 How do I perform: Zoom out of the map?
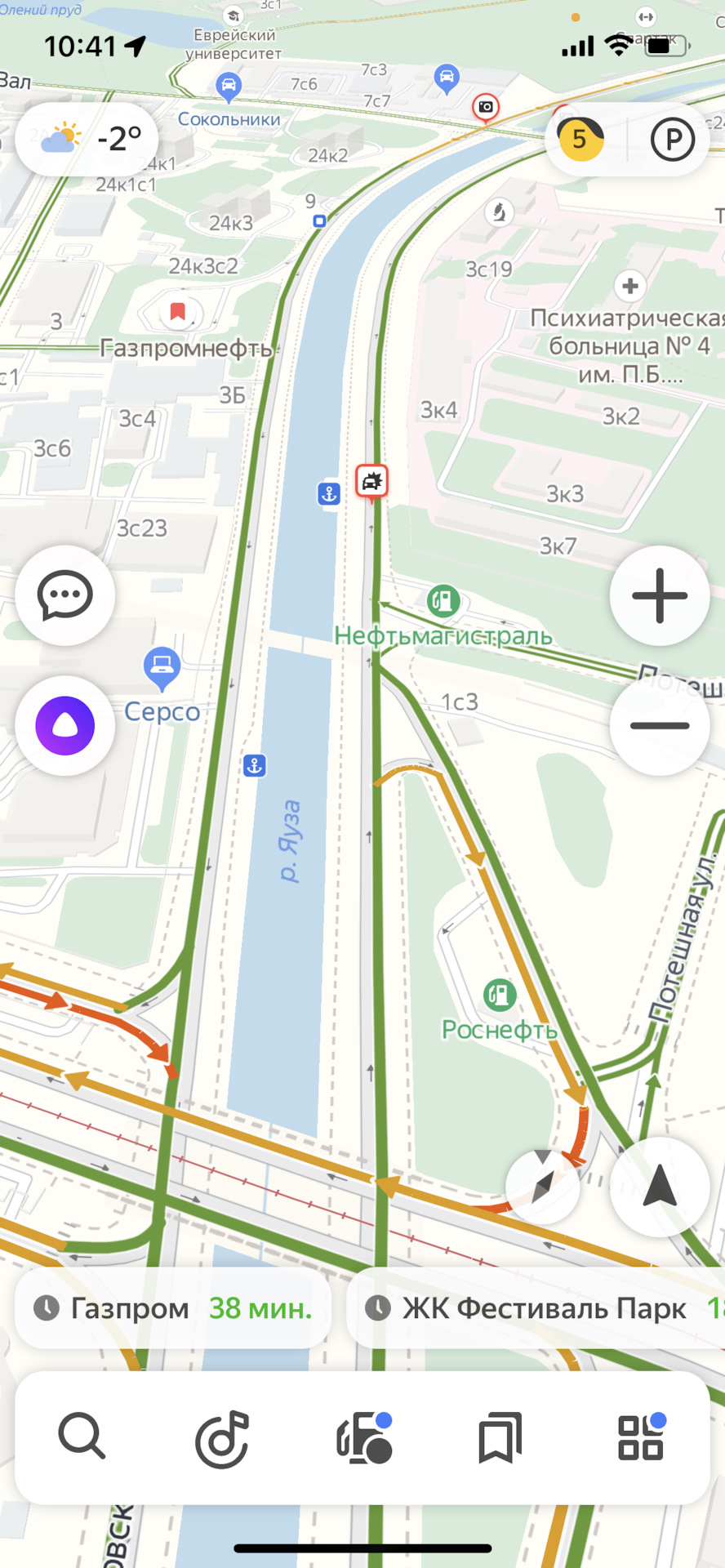660,725
